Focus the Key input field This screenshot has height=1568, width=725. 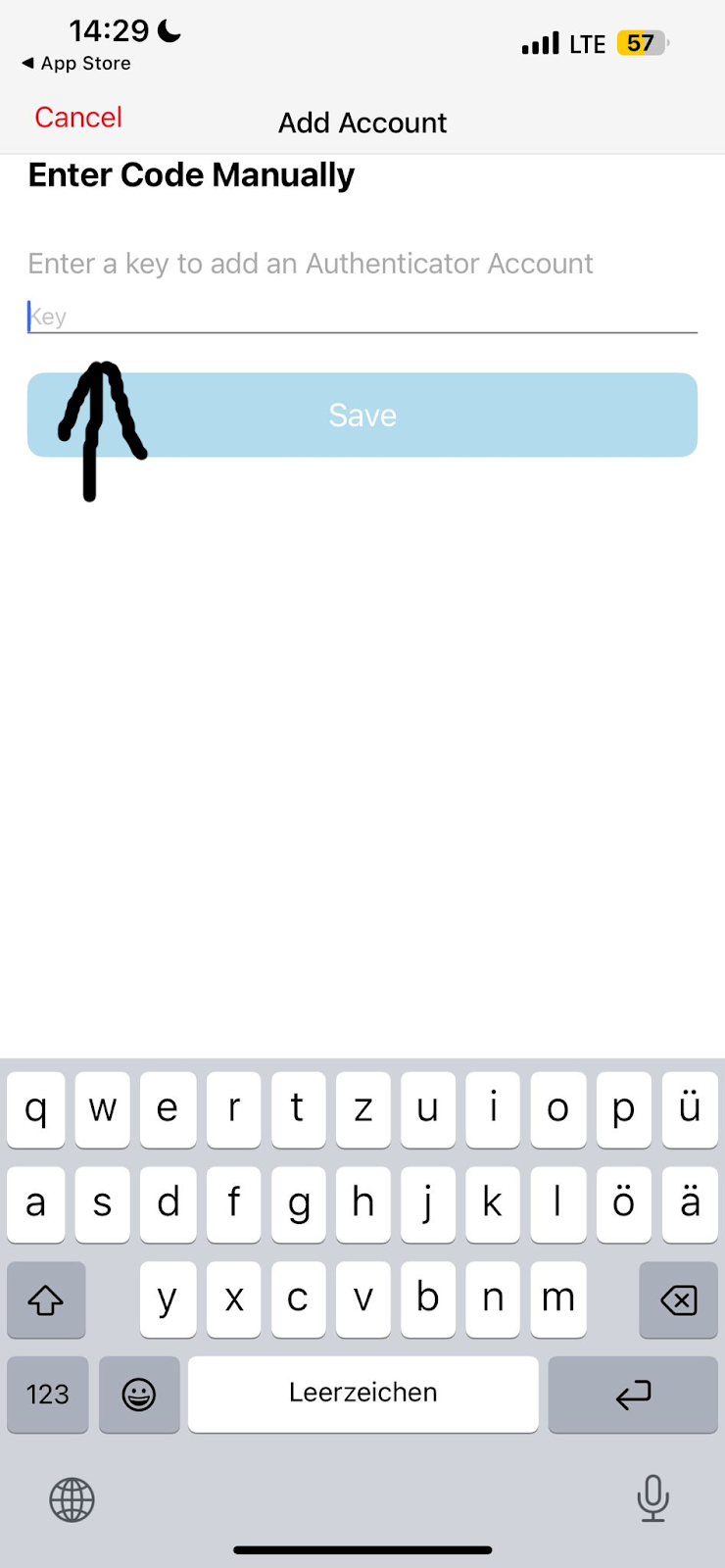point(362,317)
